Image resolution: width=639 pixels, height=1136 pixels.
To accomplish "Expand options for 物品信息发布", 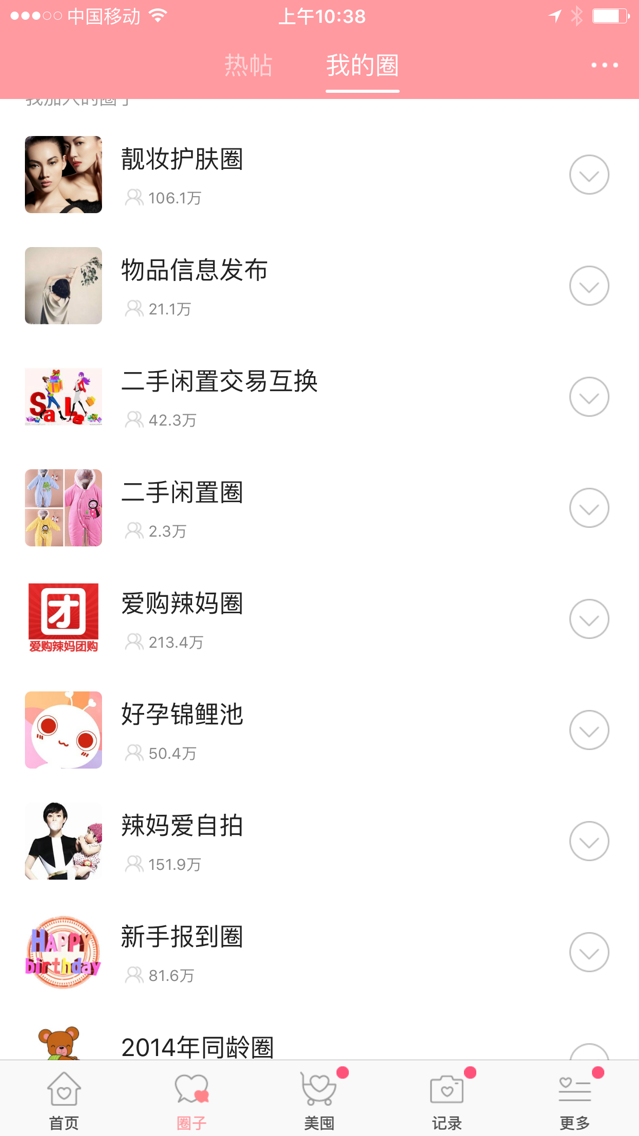I will click(x=589, y=286).
